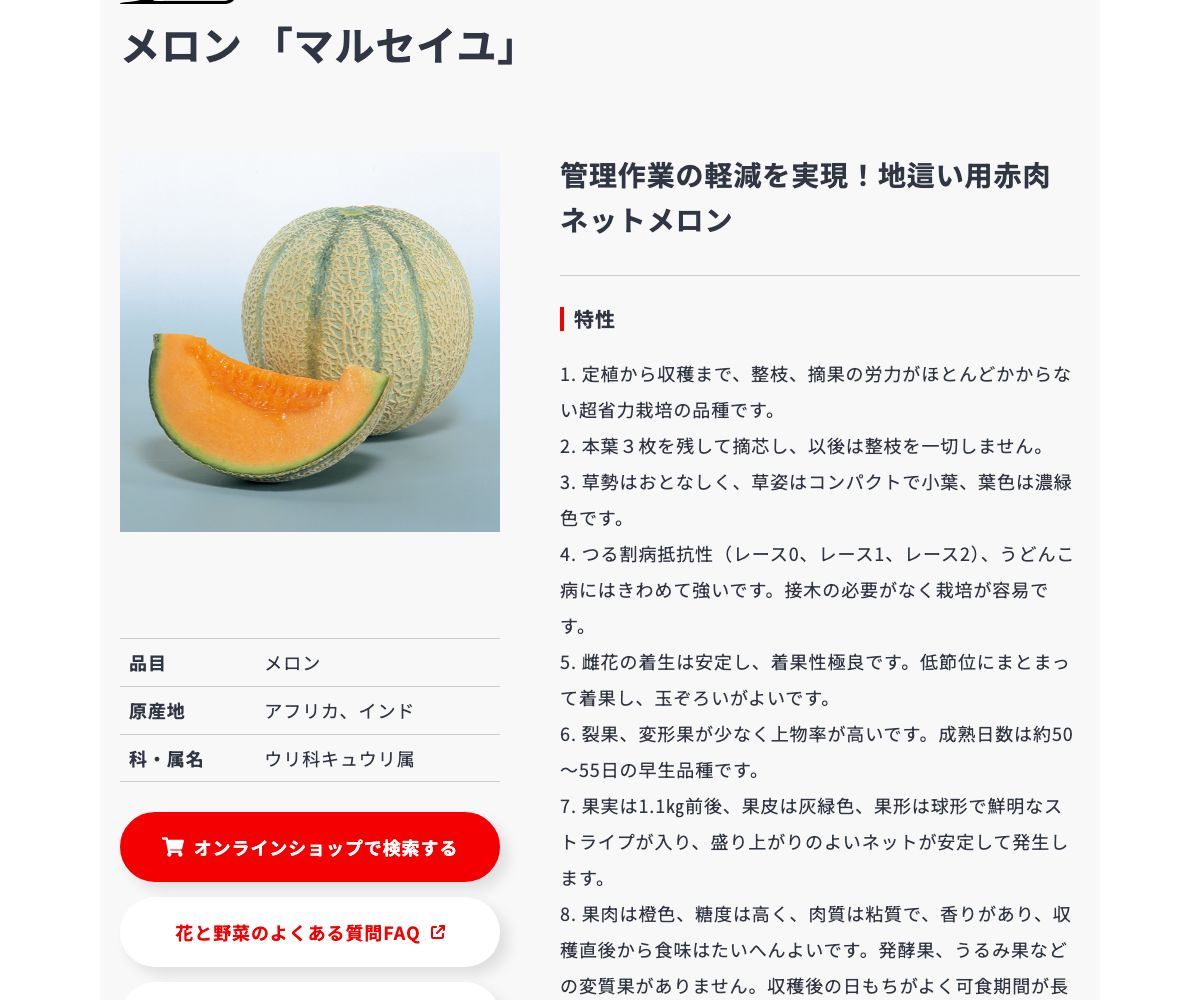Viewport: 1200px width, 1000px height.
Task: Open the 花と野菜のよくある質問FAQ link
Action: pos(310,932)
